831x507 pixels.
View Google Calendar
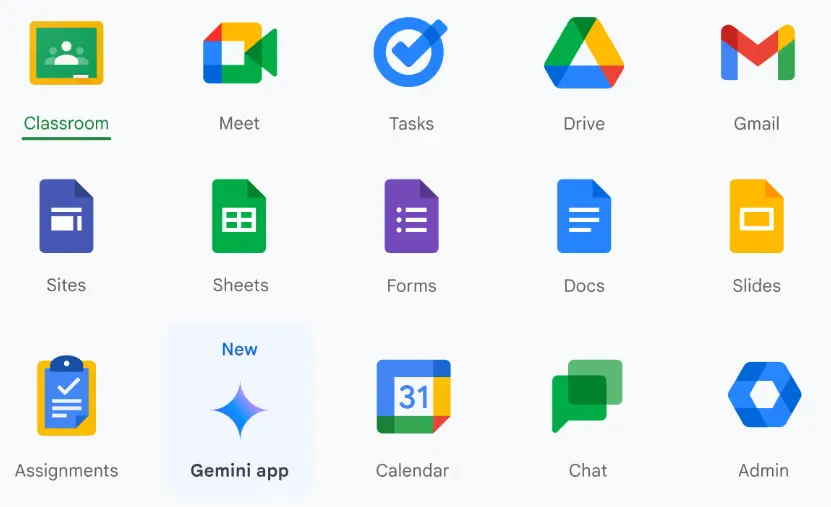click(x=412, y=396)
